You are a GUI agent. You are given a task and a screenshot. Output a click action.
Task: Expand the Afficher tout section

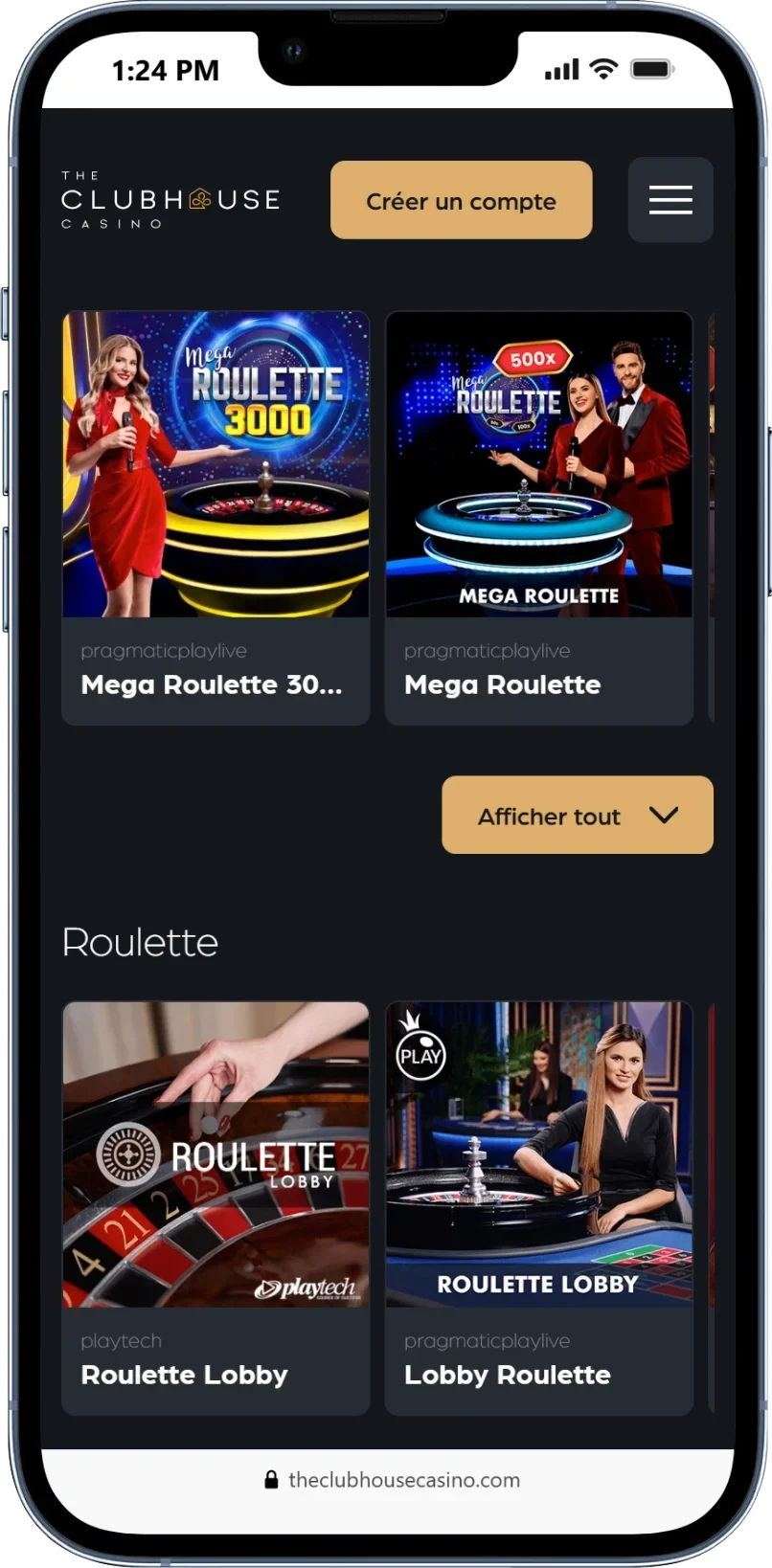coord(576,815)
